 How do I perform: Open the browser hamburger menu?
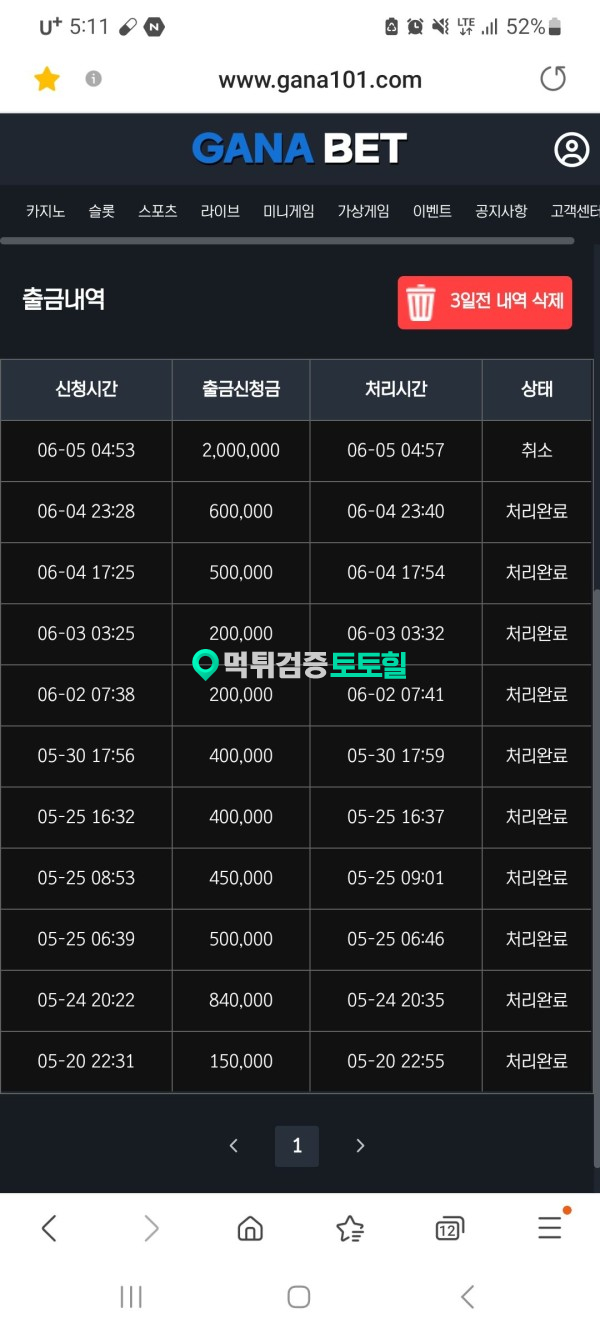click(551, 1226)
